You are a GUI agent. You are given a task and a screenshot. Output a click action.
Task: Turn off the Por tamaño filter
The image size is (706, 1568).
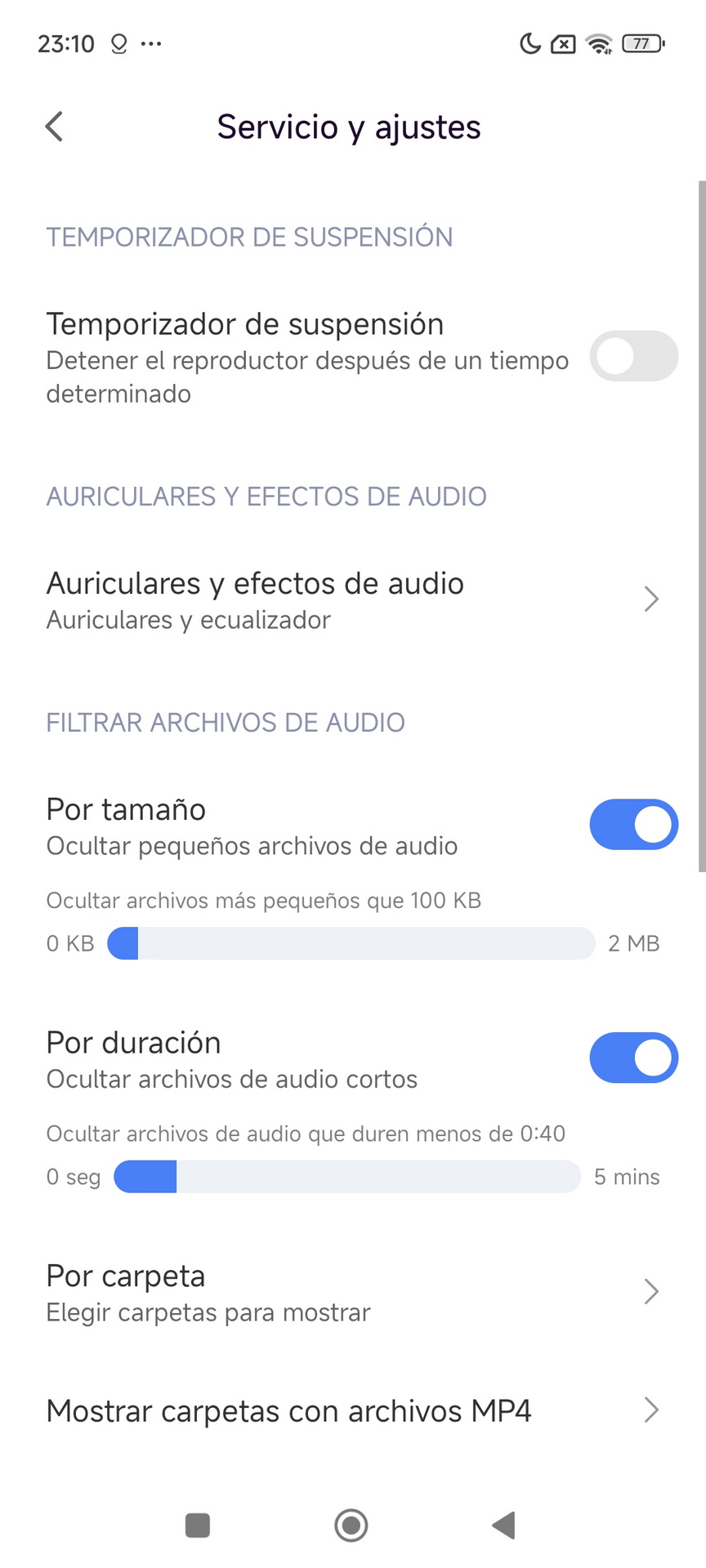(x=634, y=824)
